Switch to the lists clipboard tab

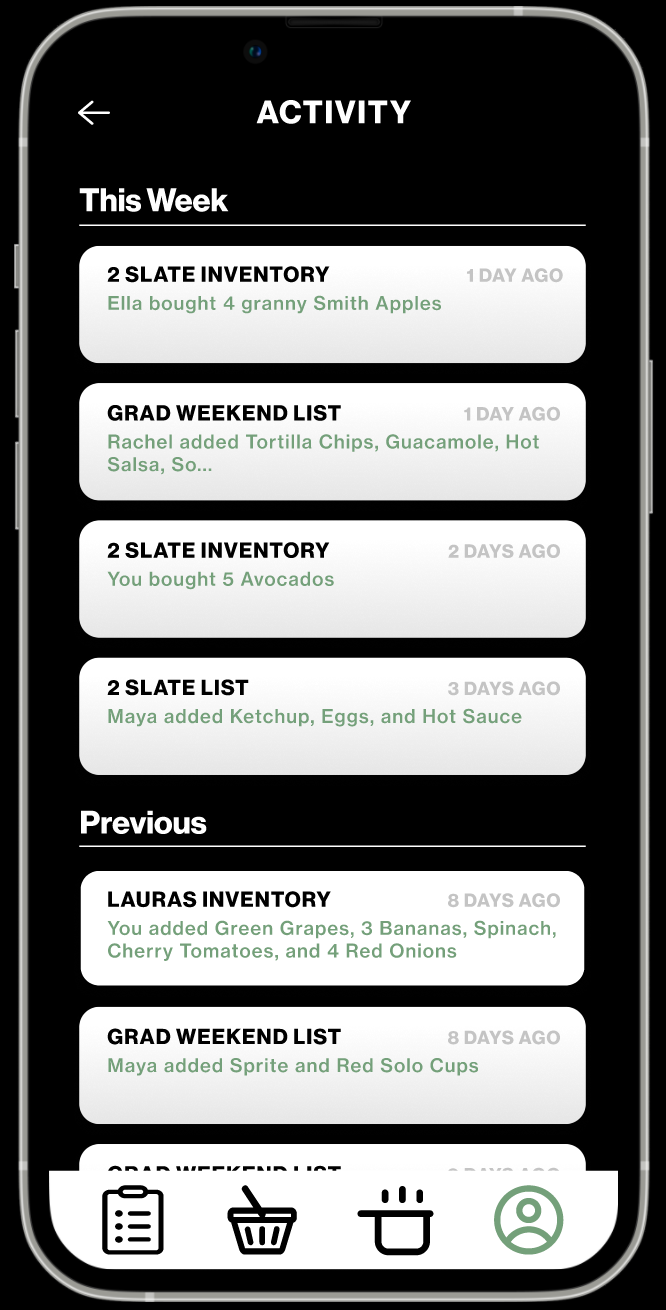coord(133,1219)
